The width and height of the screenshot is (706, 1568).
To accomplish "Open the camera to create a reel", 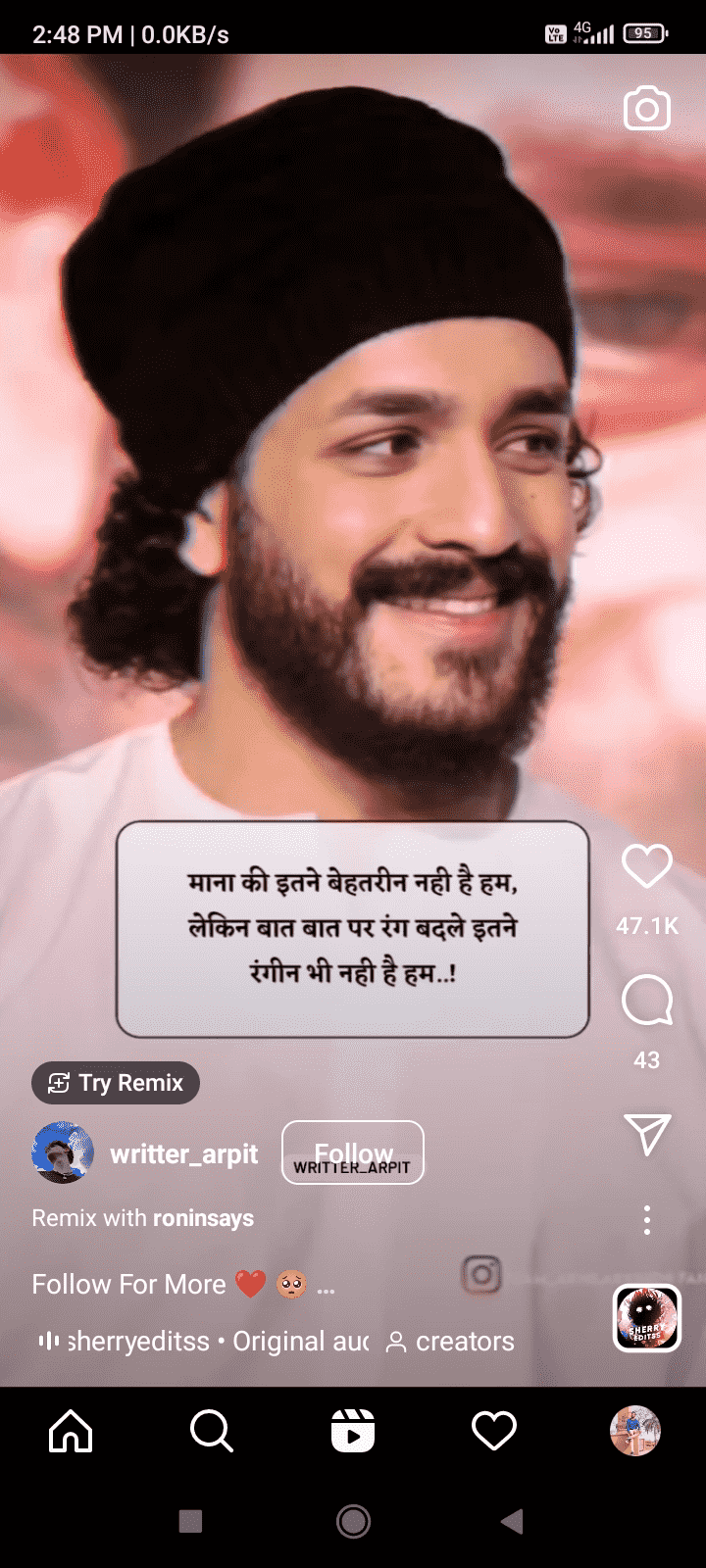I will tap(647, 109).
